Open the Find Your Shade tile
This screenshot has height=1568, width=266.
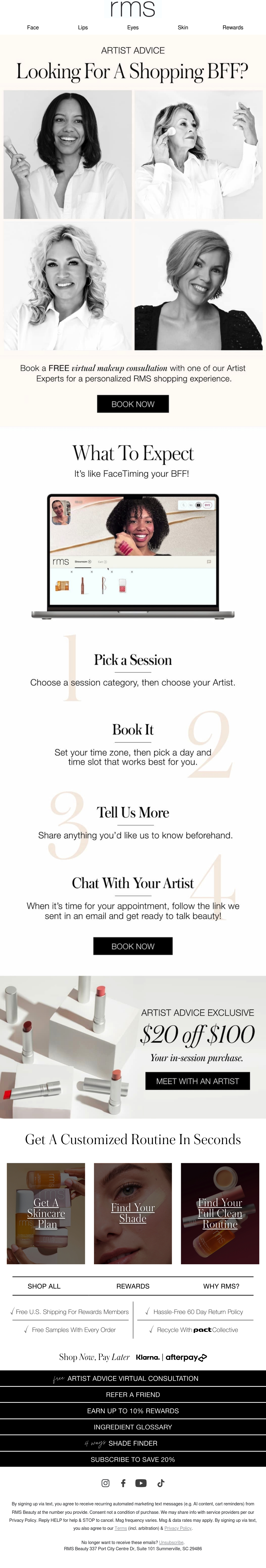tap(133, 1213)
